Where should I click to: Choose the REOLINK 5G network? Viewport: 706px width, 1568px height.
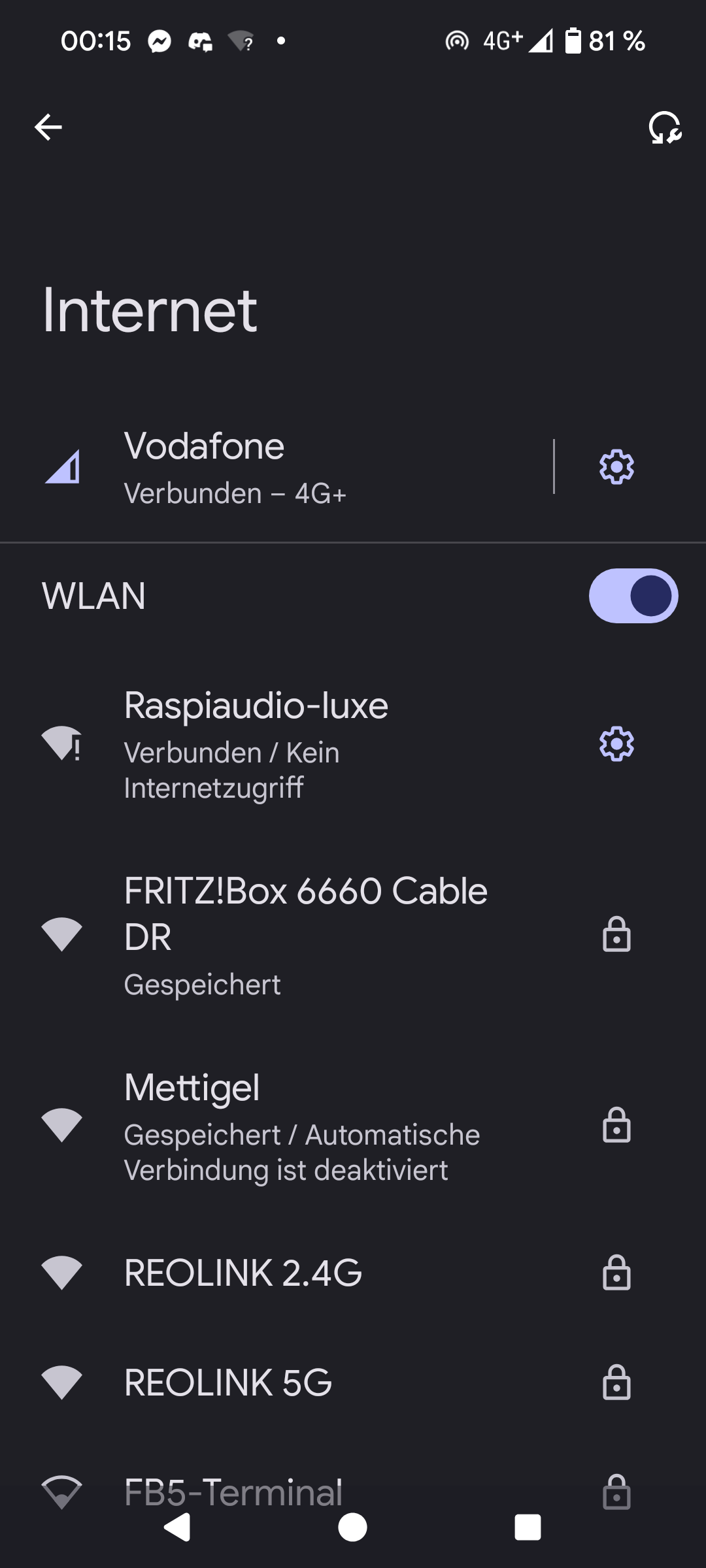coord(353,1382)
